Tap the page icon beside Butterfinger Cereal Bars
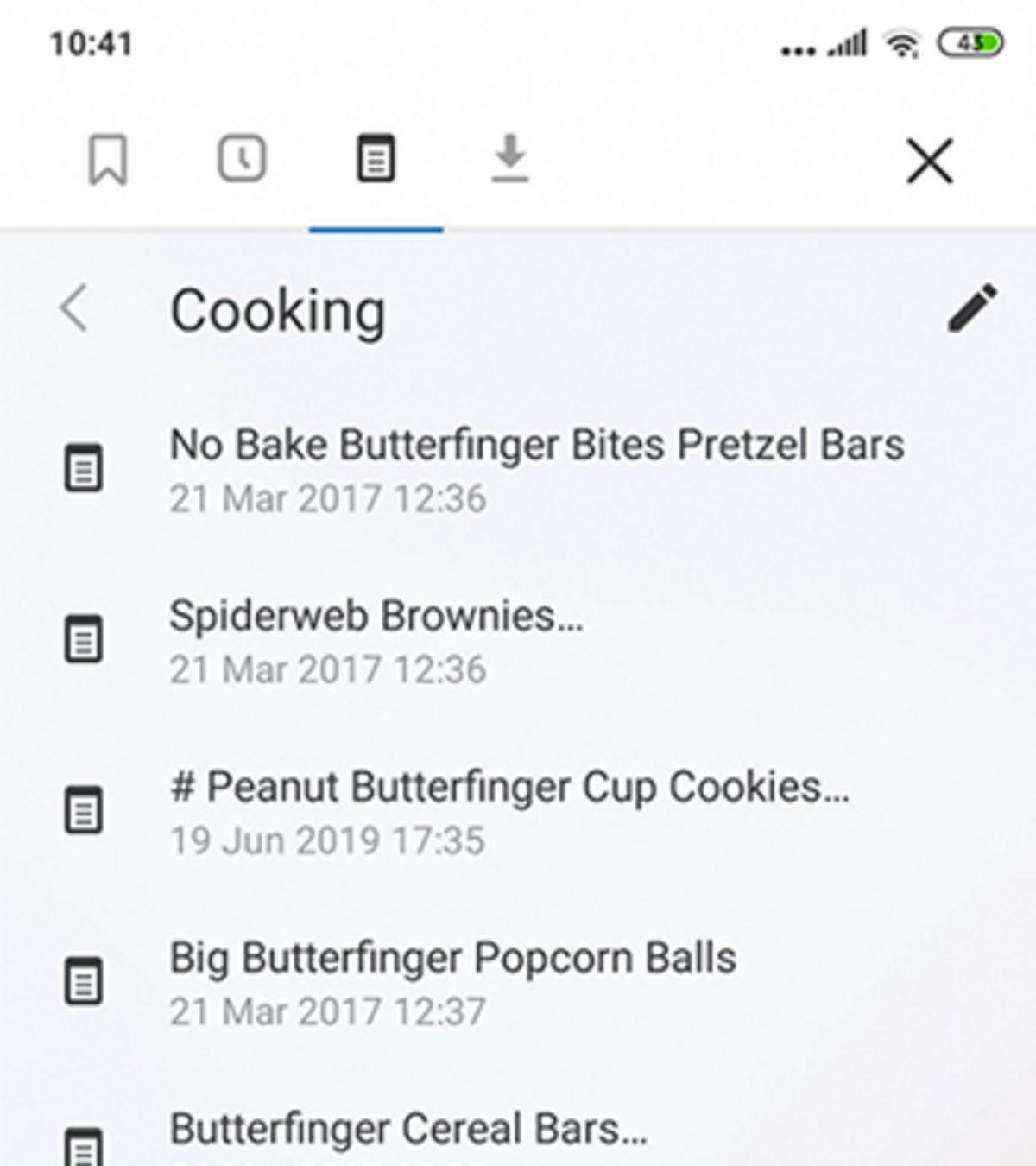 click(83, 1147)
